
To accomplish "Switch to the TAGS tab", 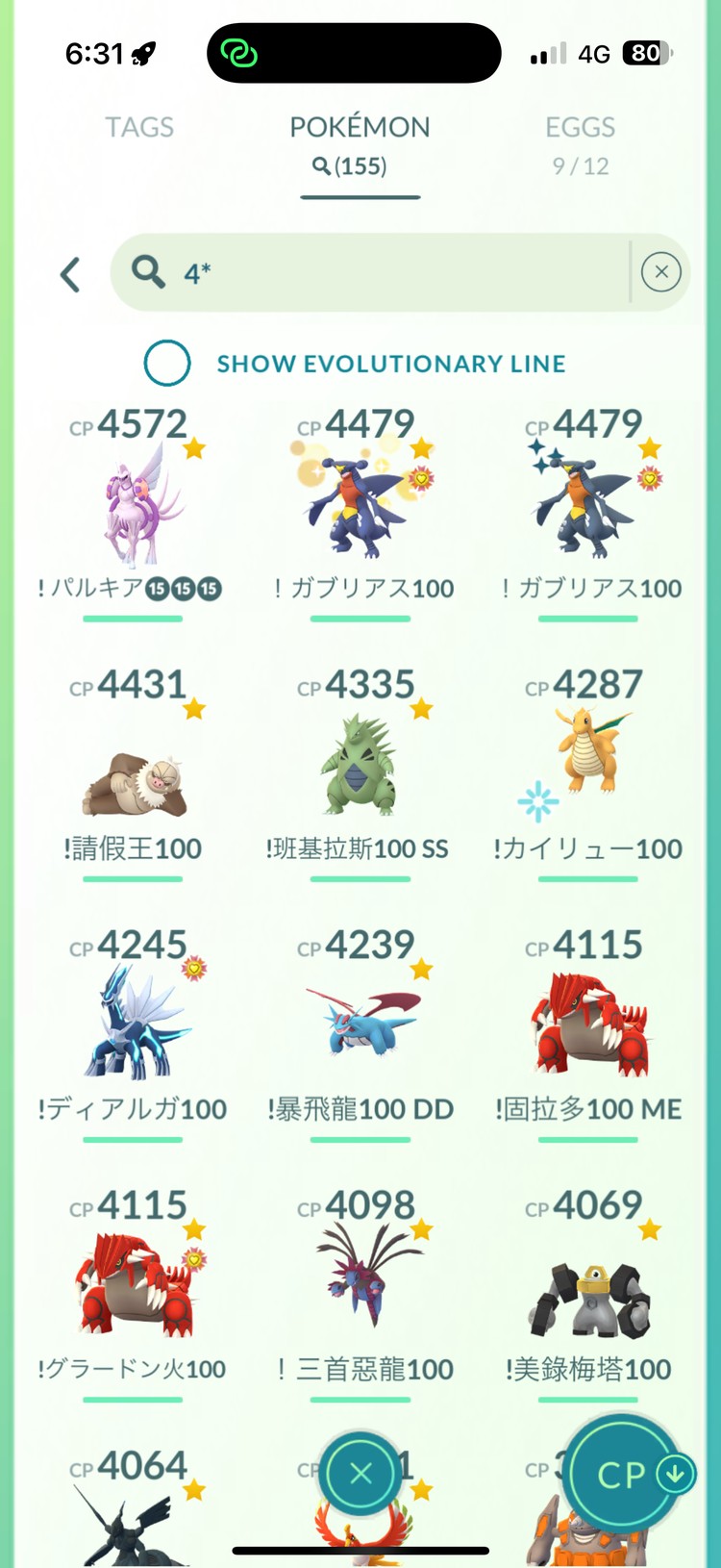I will 139,128.
